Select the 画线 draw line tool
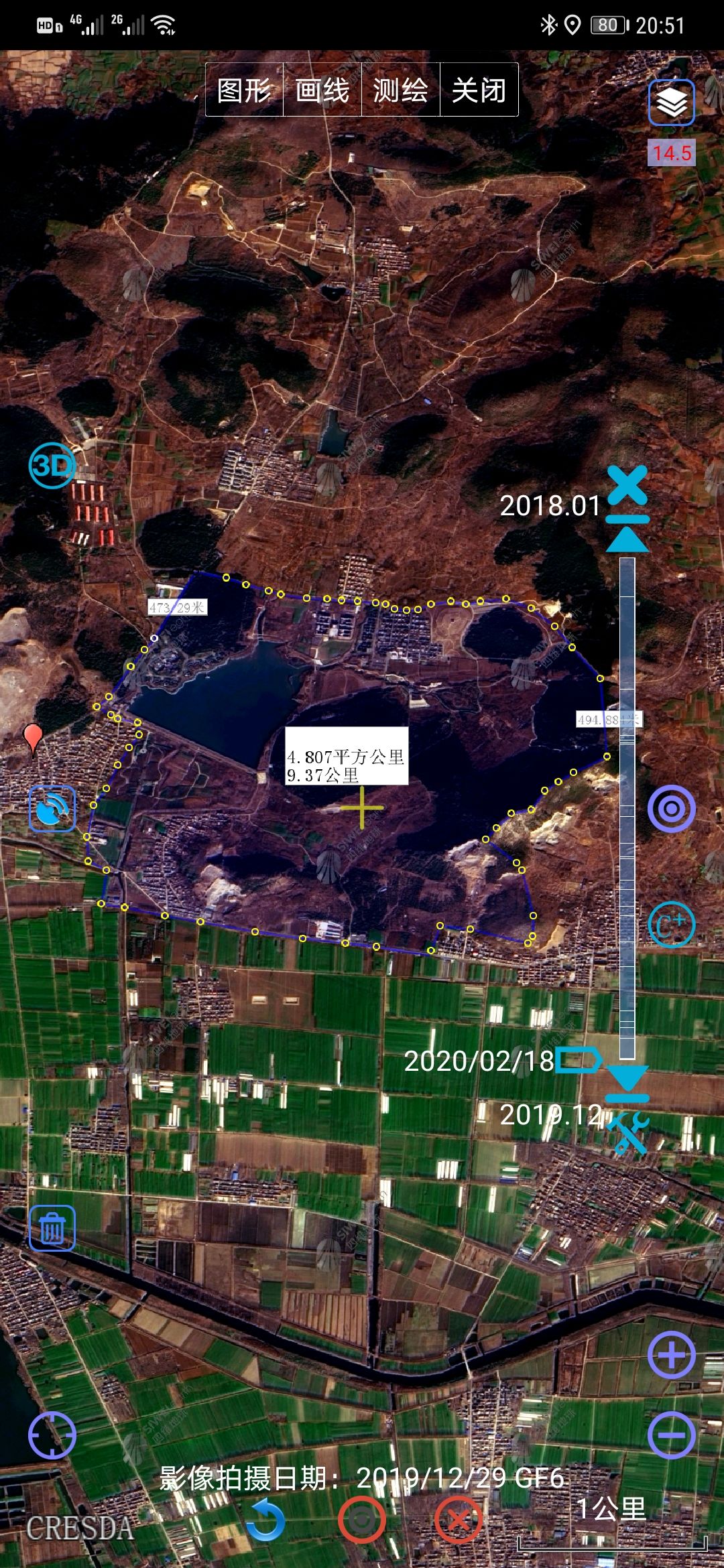724x1568 pixels. (x=322, y=90)
